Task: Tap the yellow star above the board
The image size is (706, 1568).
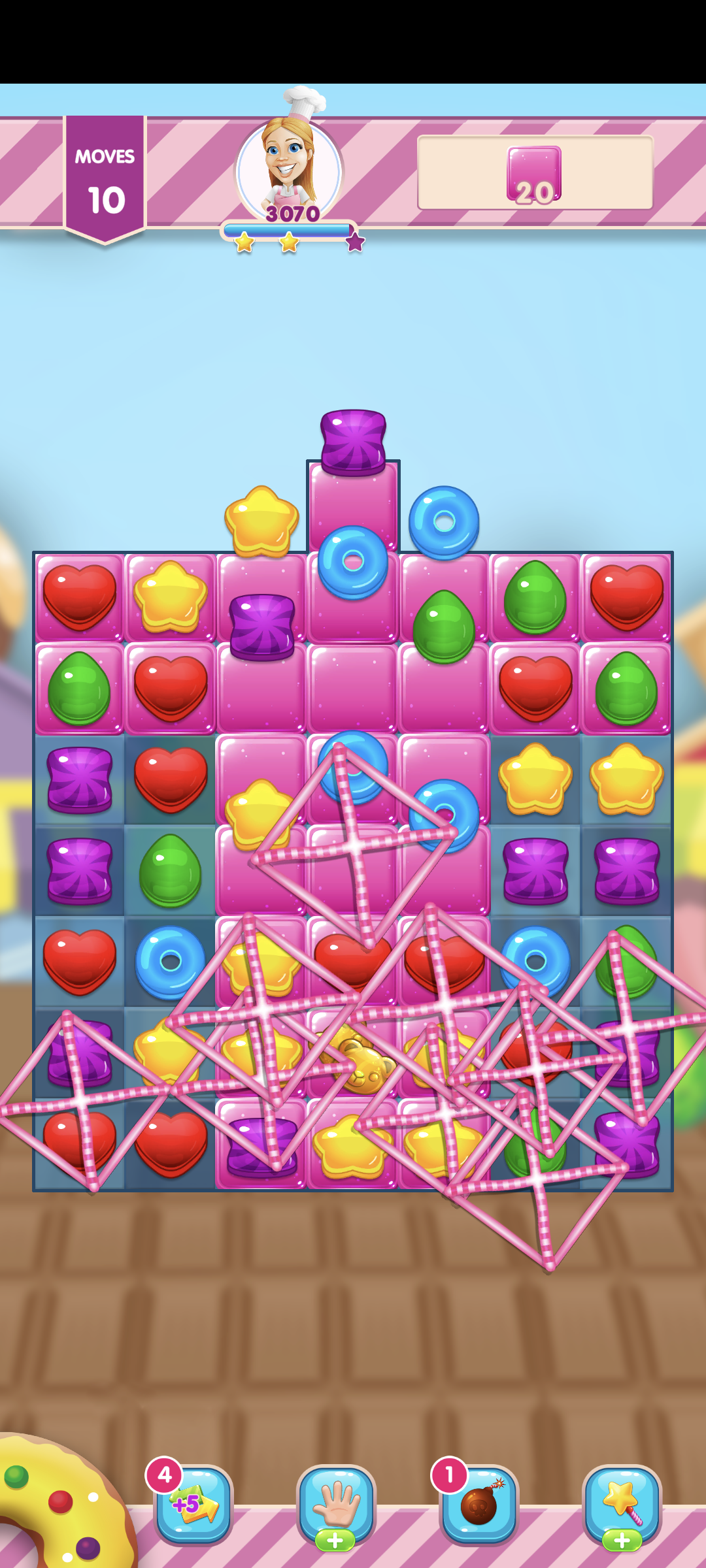Action: click(261, 521)
